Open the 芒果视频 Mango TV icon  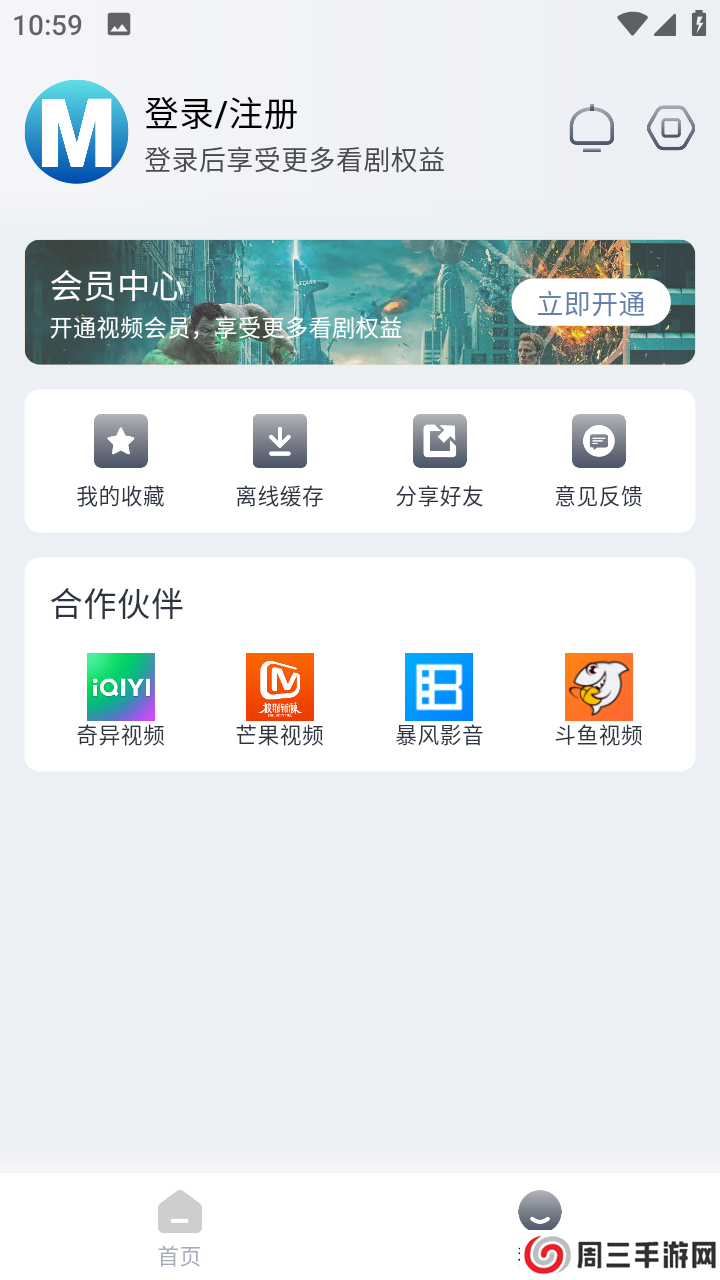(x=279, y=687)
